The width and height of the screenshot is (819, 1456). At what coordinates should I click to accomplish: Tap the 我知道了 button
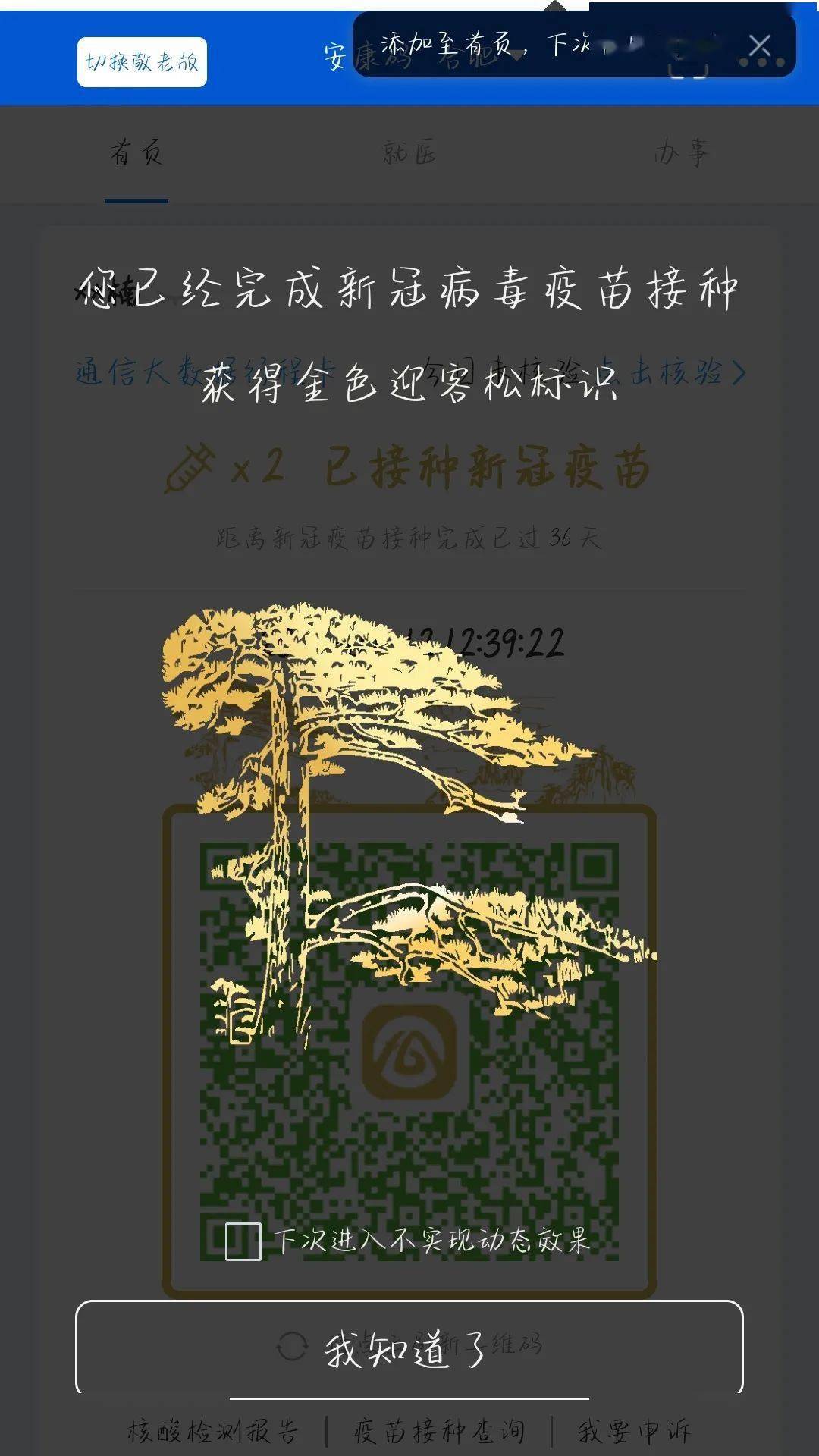tap(409, 1348)
